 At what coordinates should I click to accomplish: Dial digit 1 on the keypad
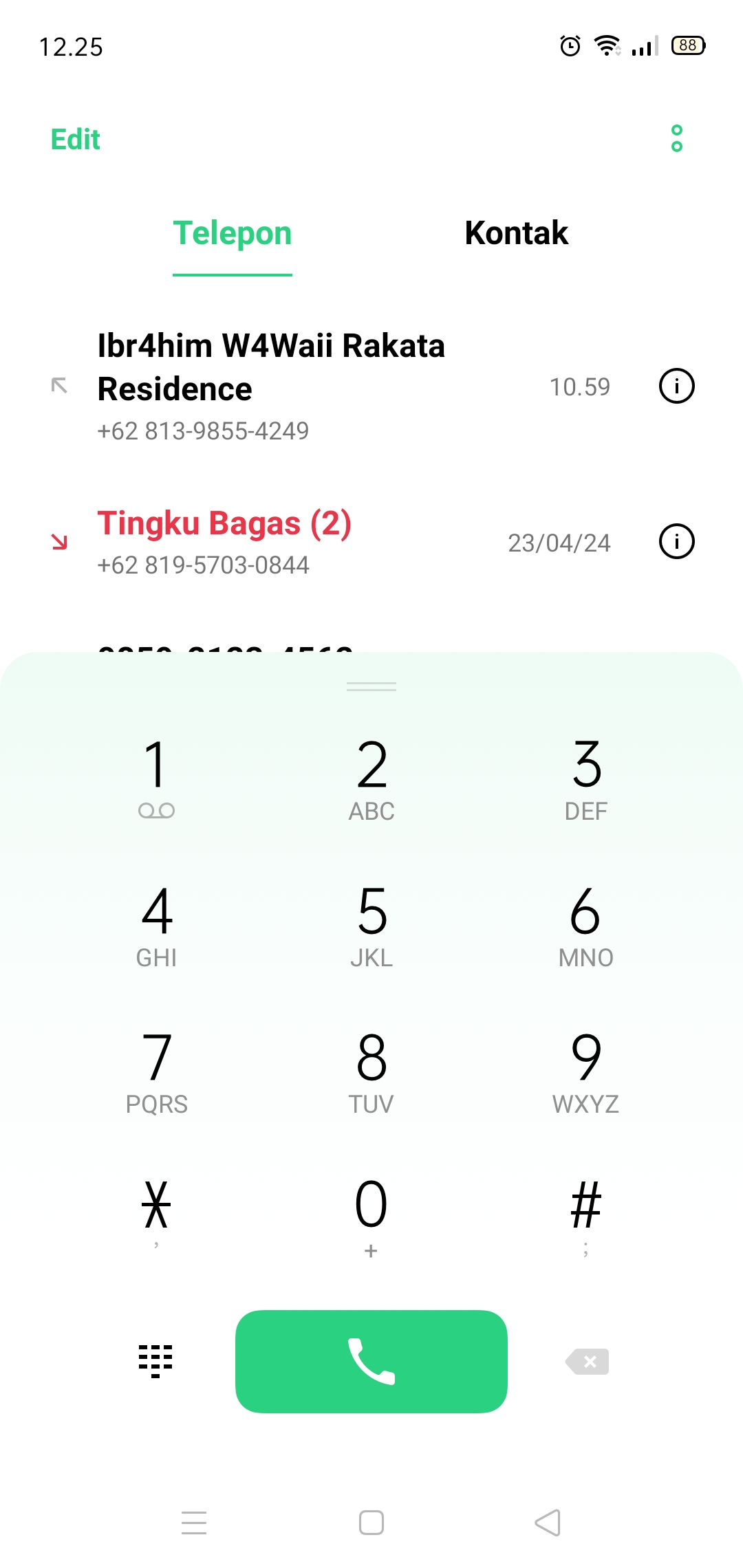click(x=157, y=777)
